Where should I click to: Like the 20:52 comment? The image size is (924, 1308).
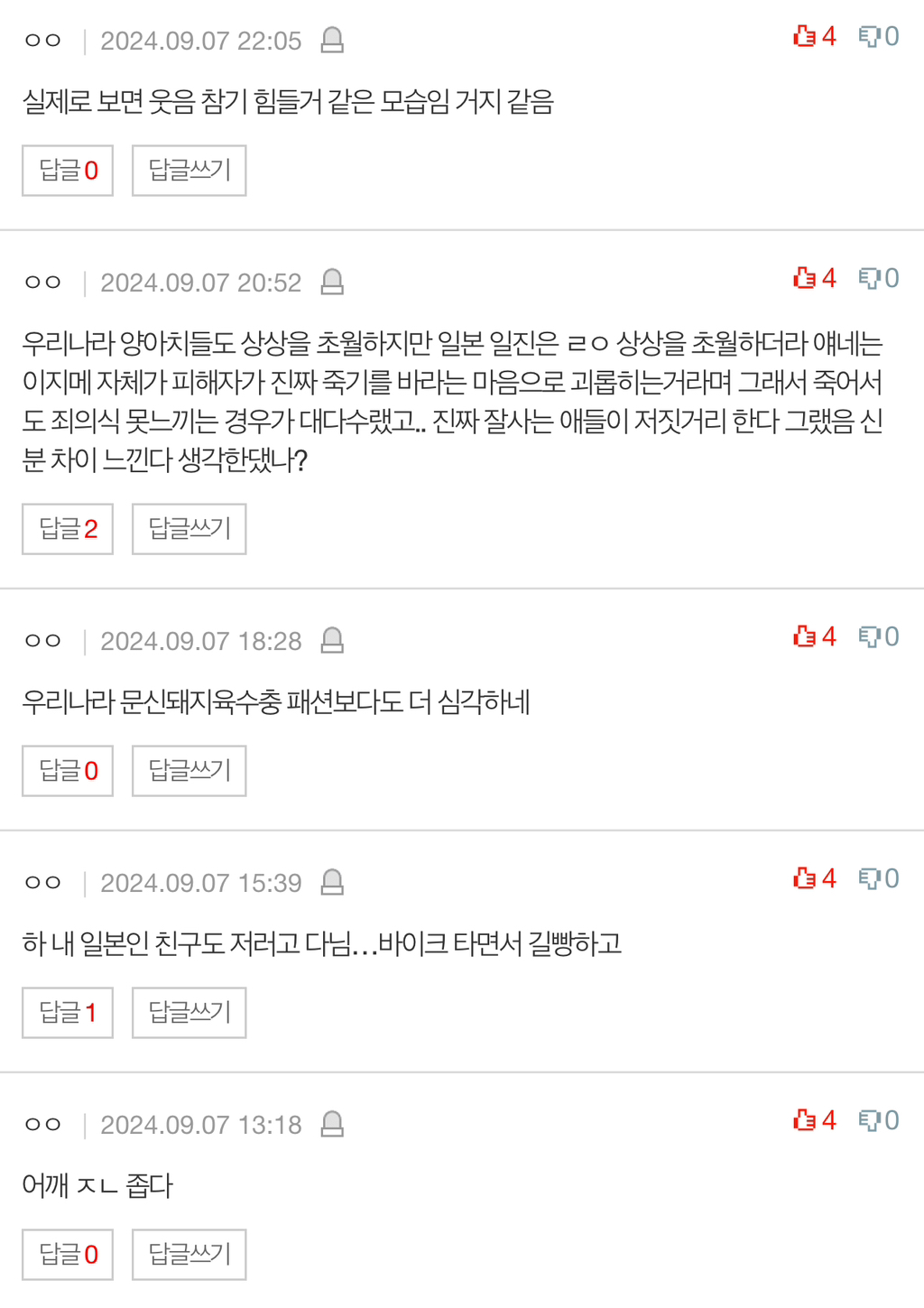point(814,278)
